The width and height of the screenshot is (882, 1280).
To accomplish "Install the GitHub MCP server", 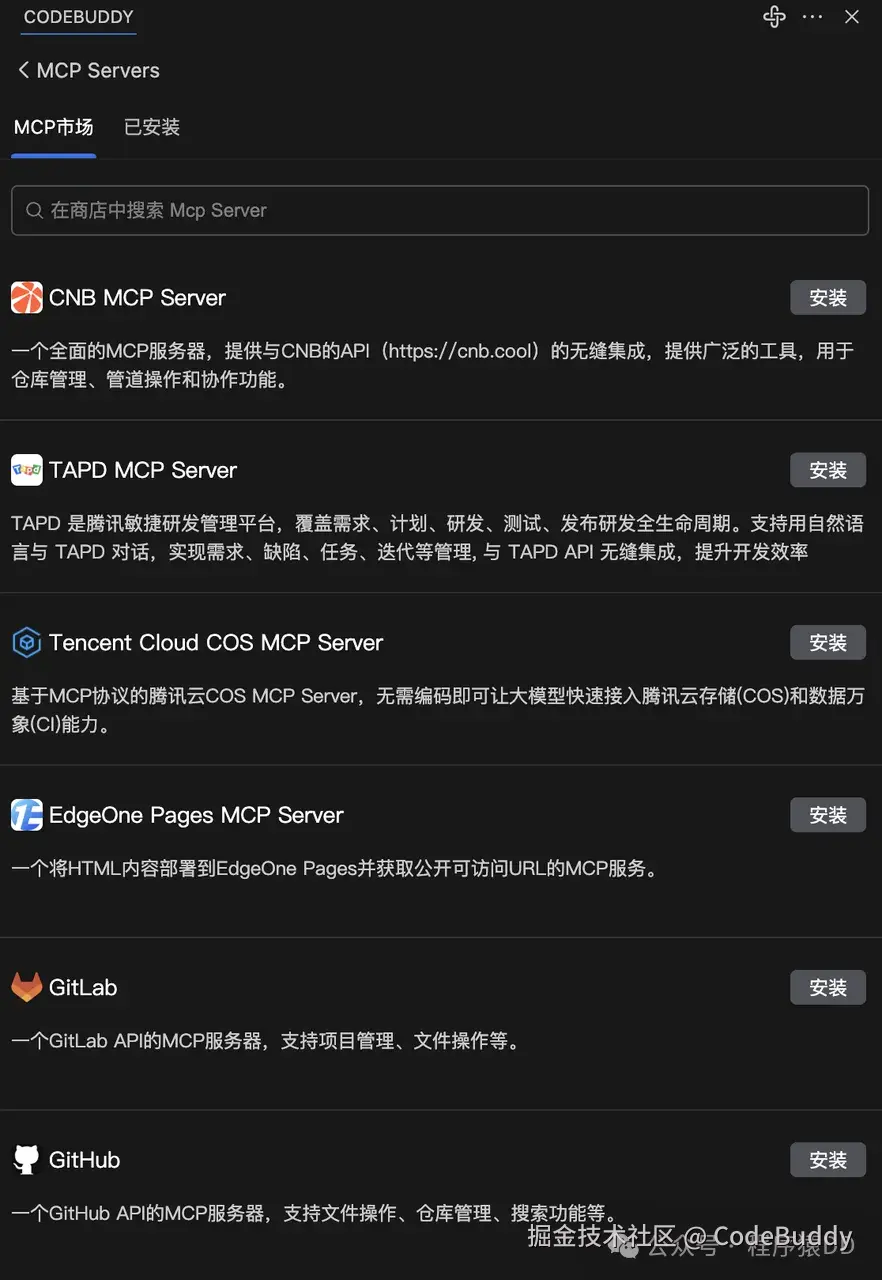I will tap(827, 1160).
